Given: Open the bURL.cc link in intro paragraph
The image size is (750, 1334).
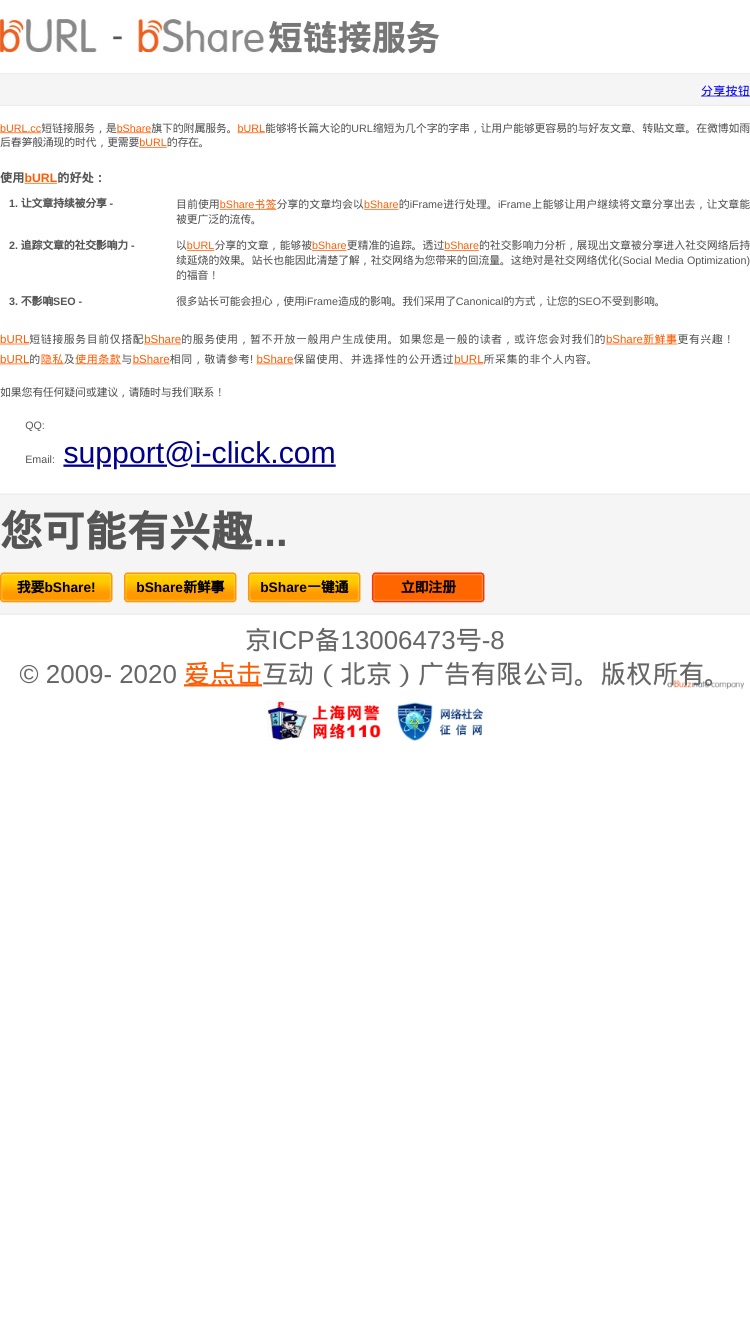Looking at the screenshot, I should [x=20, y=128].
